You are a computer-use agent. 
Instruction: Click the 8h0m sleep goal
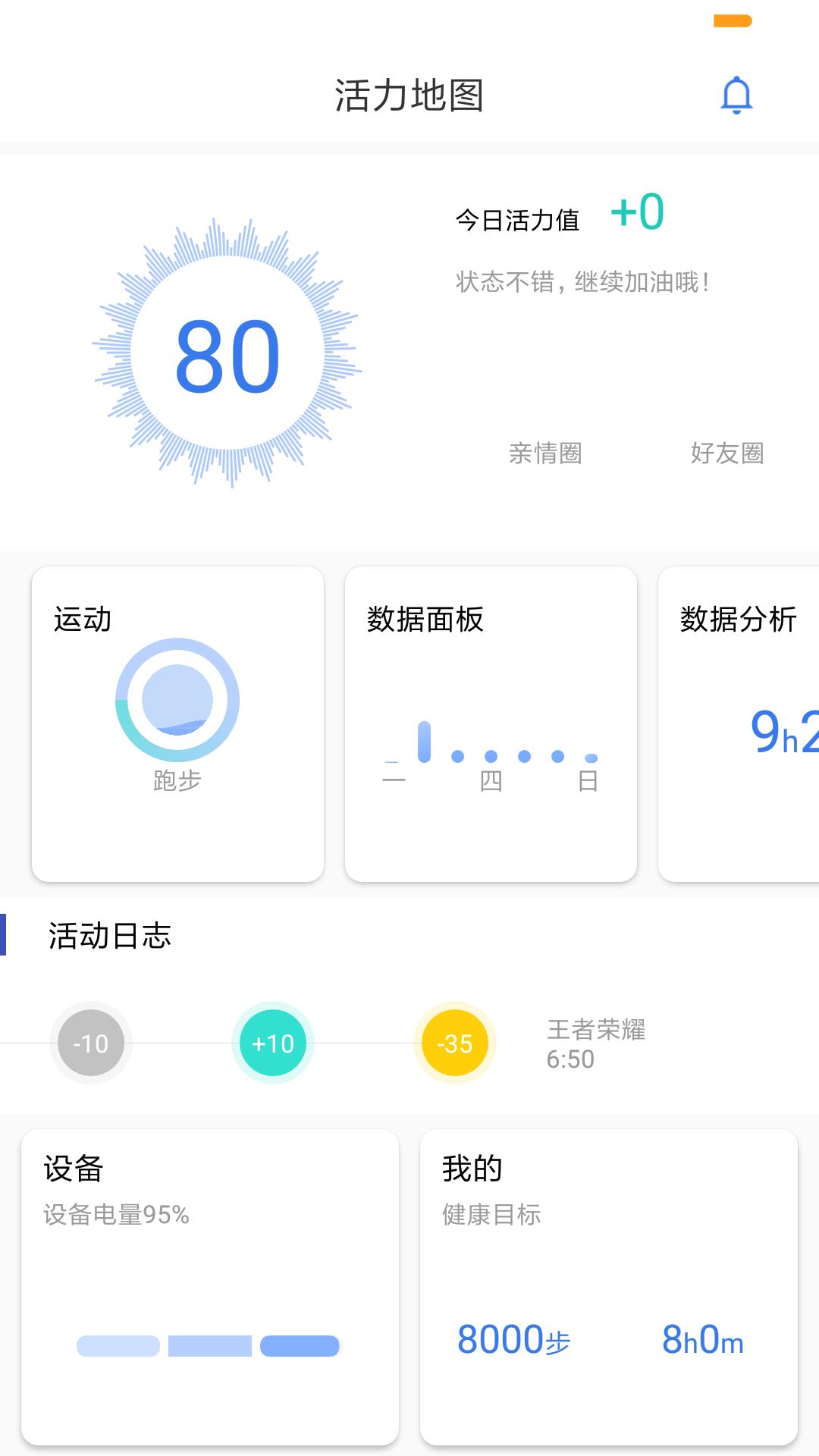[x=701, y=1338]
